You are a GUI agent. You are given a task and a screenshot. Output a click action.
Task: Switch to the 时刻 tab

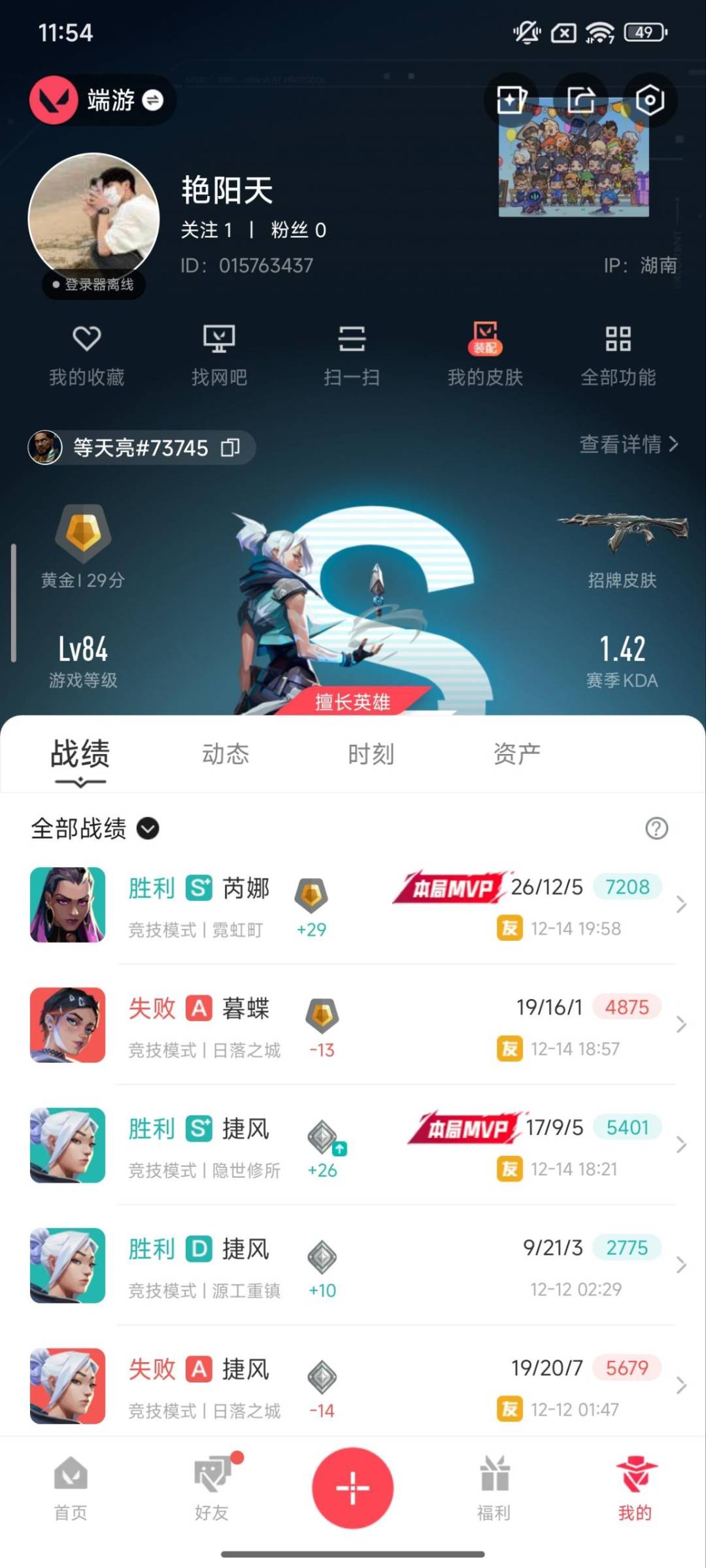371,754
